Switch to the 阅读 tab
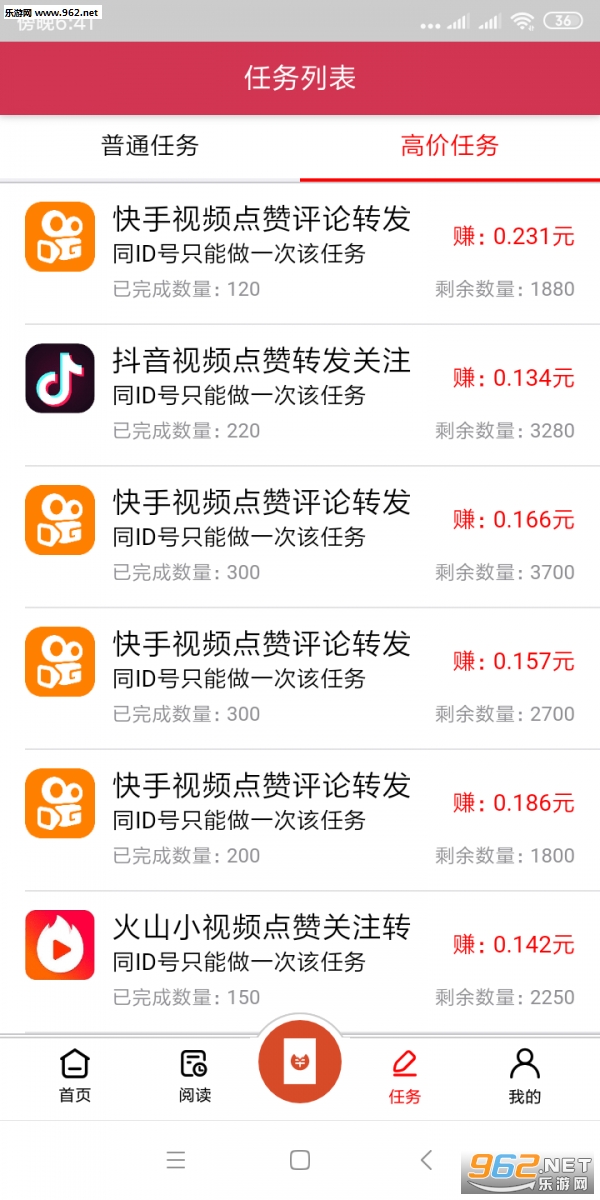The height and width of the screenshot is (1200, 600). (195, 1076)
